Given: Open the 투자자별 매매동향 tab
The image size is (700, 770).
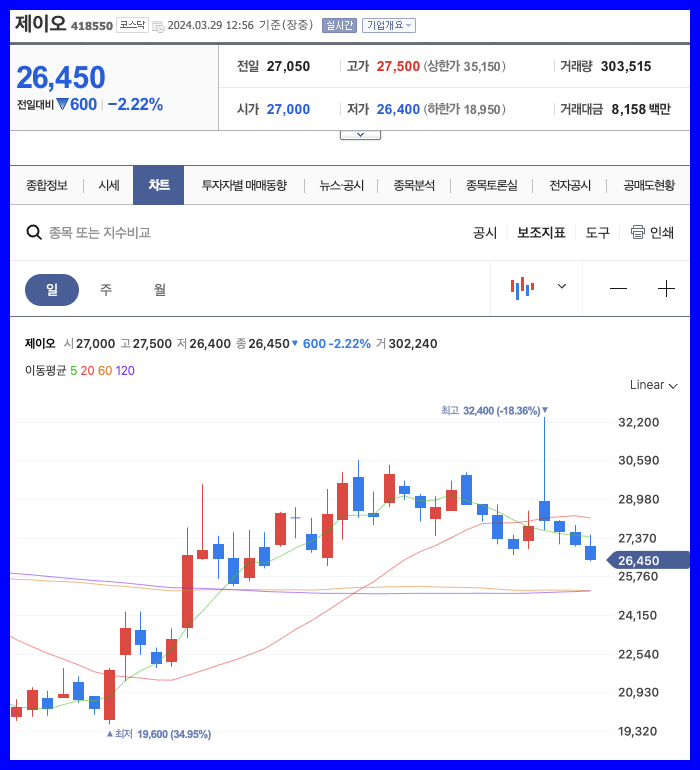Looking at the screenshot, I should coord(244,185).
